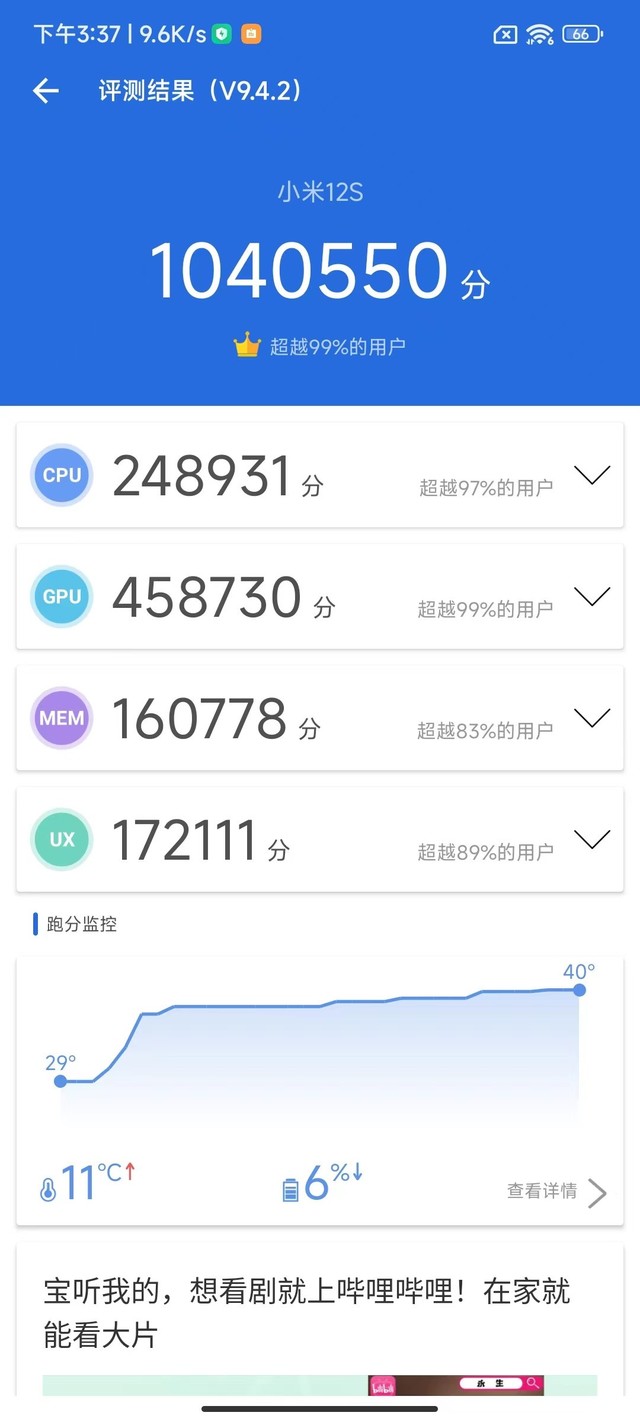Expand the UX score breakdown
640x1422 pixels.
pyautogui.click(x=592, y=839)
